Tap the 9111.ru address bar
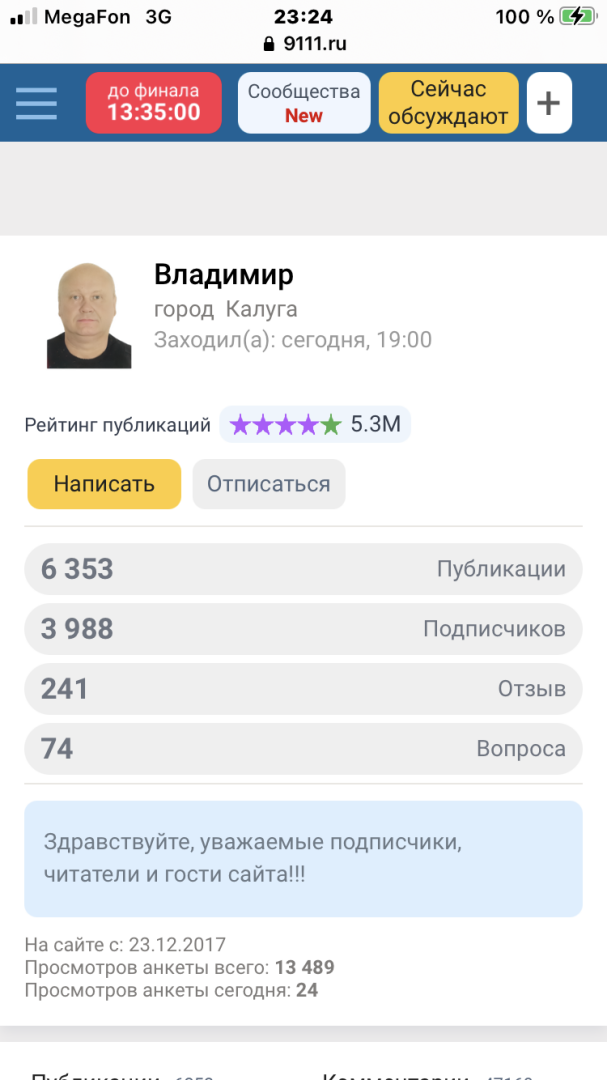 coord(303,44)
